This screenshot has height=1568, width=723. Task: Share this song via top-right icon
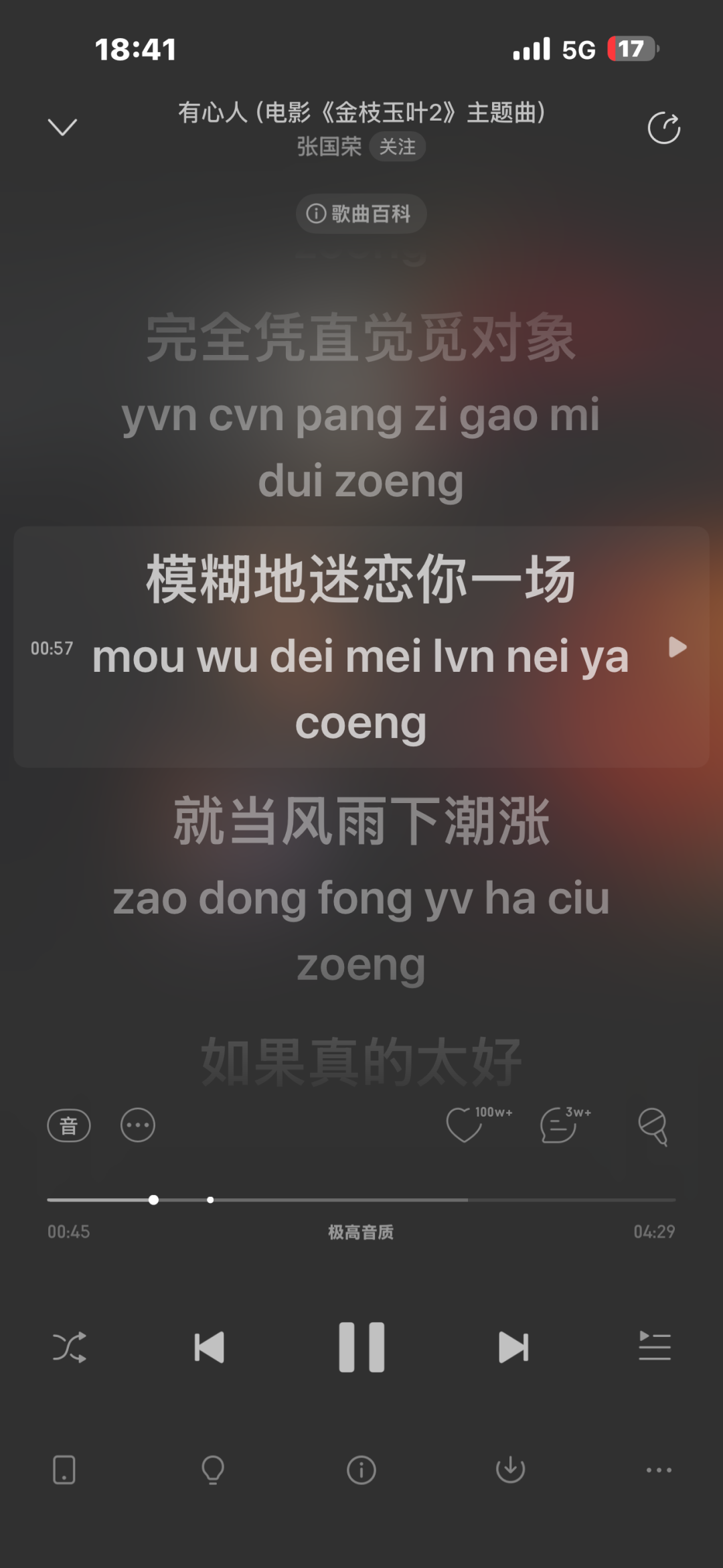(x=664, y=127)
